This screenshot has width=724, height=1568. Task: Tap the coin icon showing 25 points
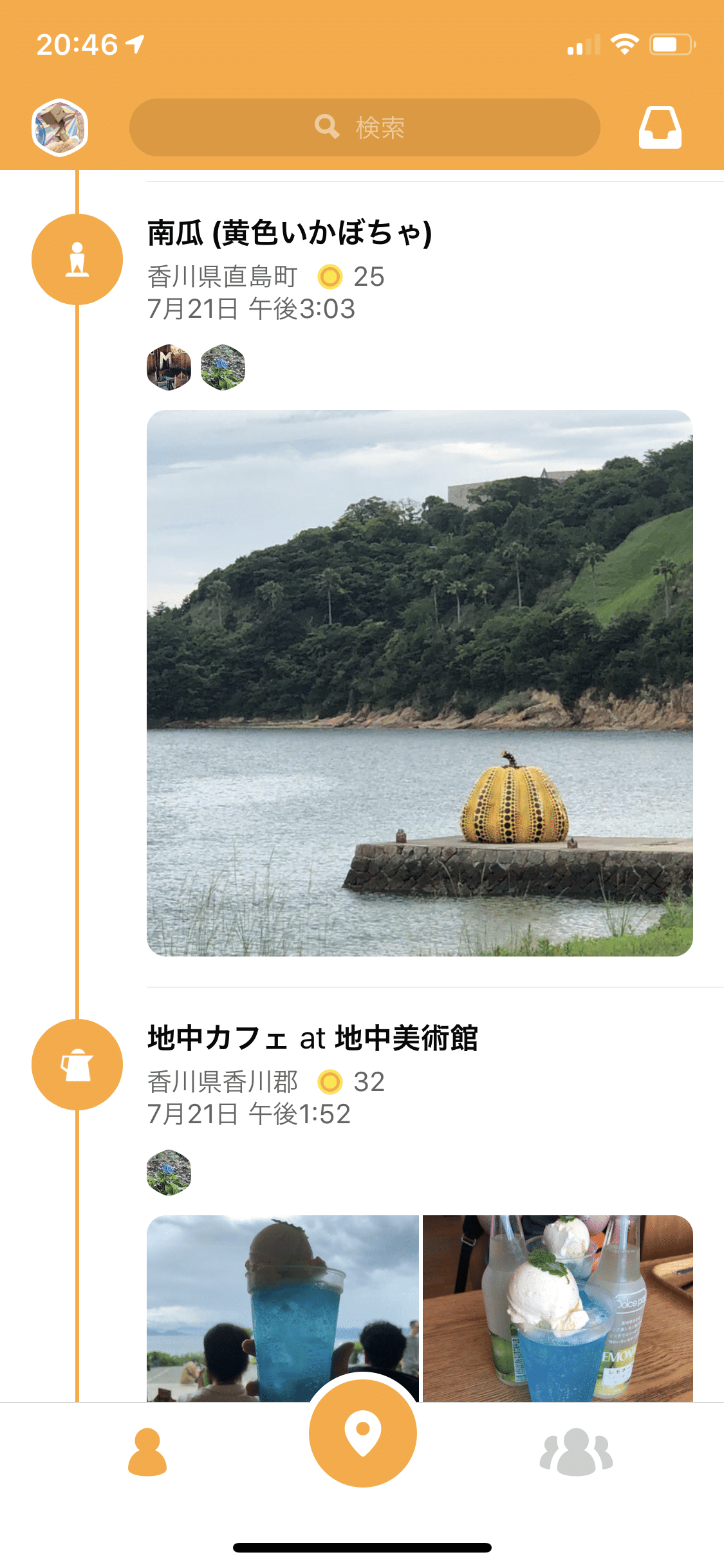pos(331,278)
